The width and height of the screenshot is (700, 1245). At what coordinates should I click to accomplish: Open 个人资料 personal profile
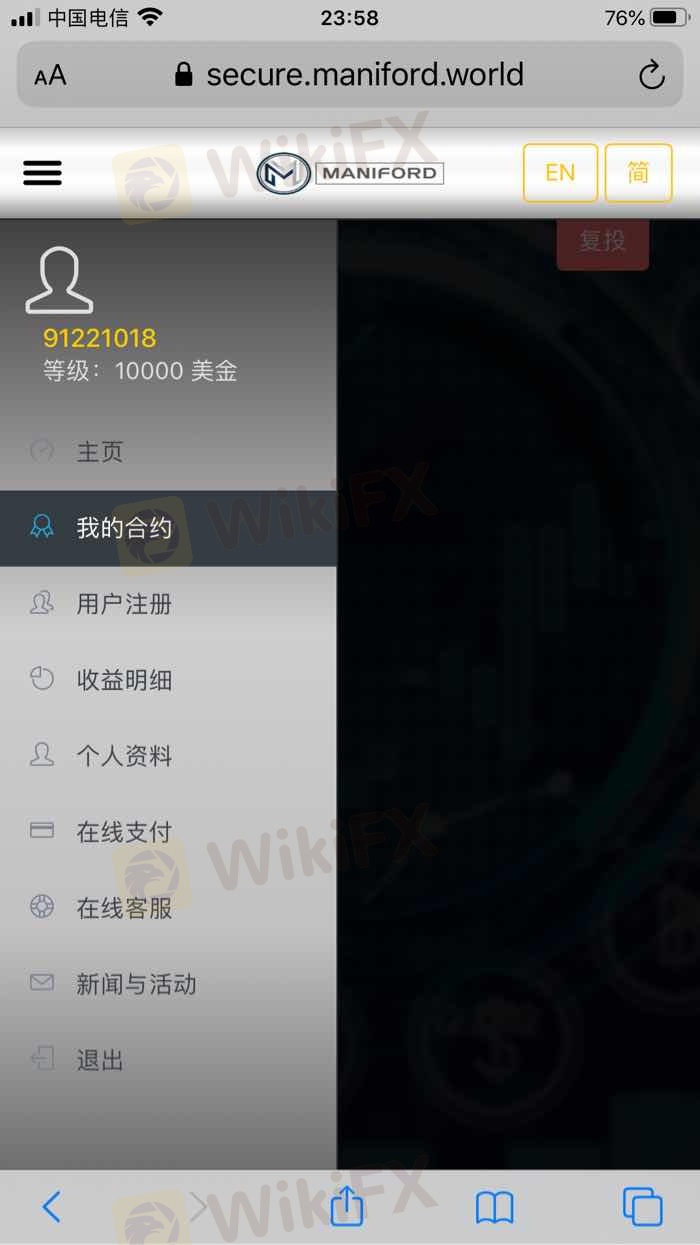[124, 756]
